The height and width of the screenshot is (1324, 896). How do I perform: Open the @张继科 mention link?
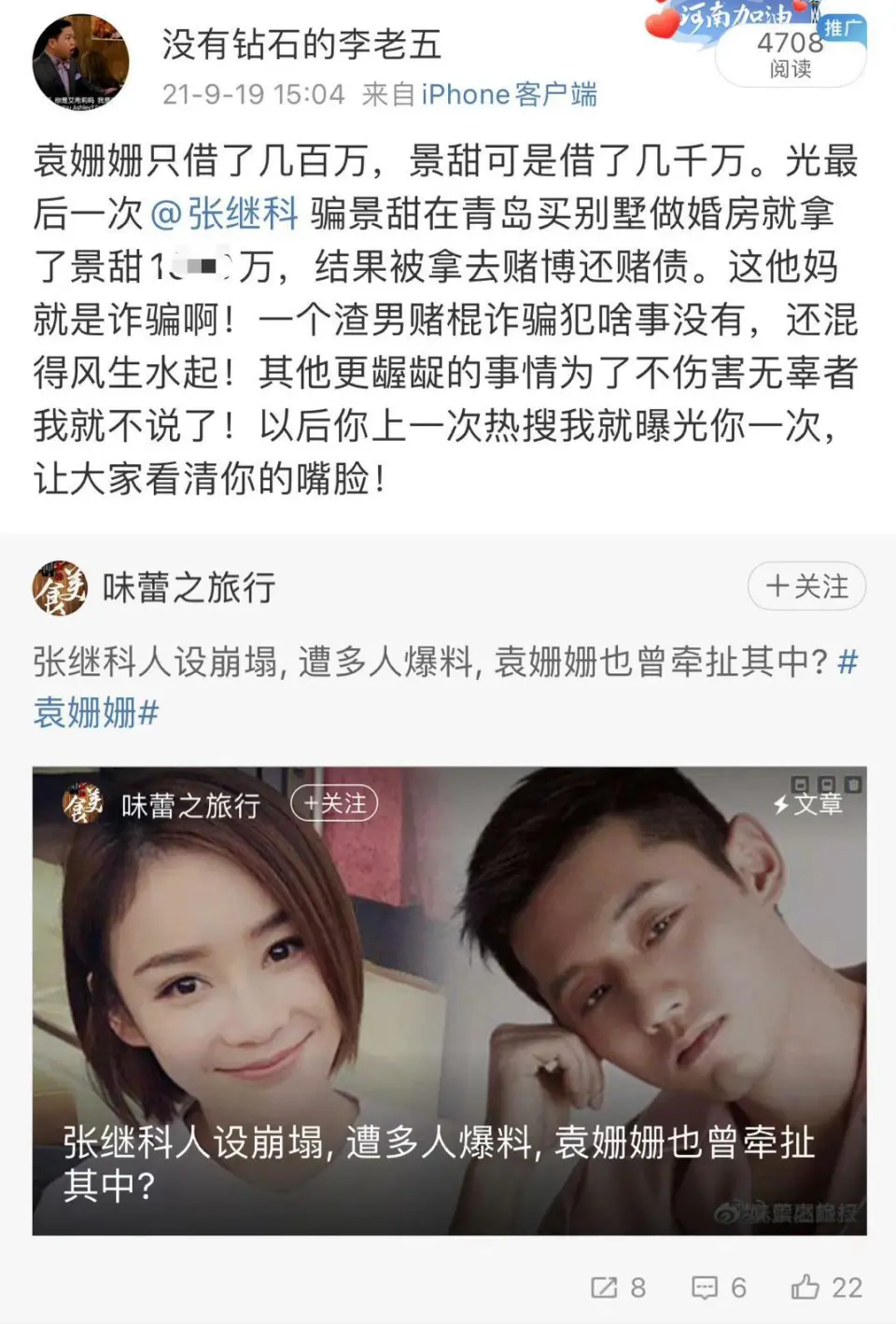(x=224, y=214)
